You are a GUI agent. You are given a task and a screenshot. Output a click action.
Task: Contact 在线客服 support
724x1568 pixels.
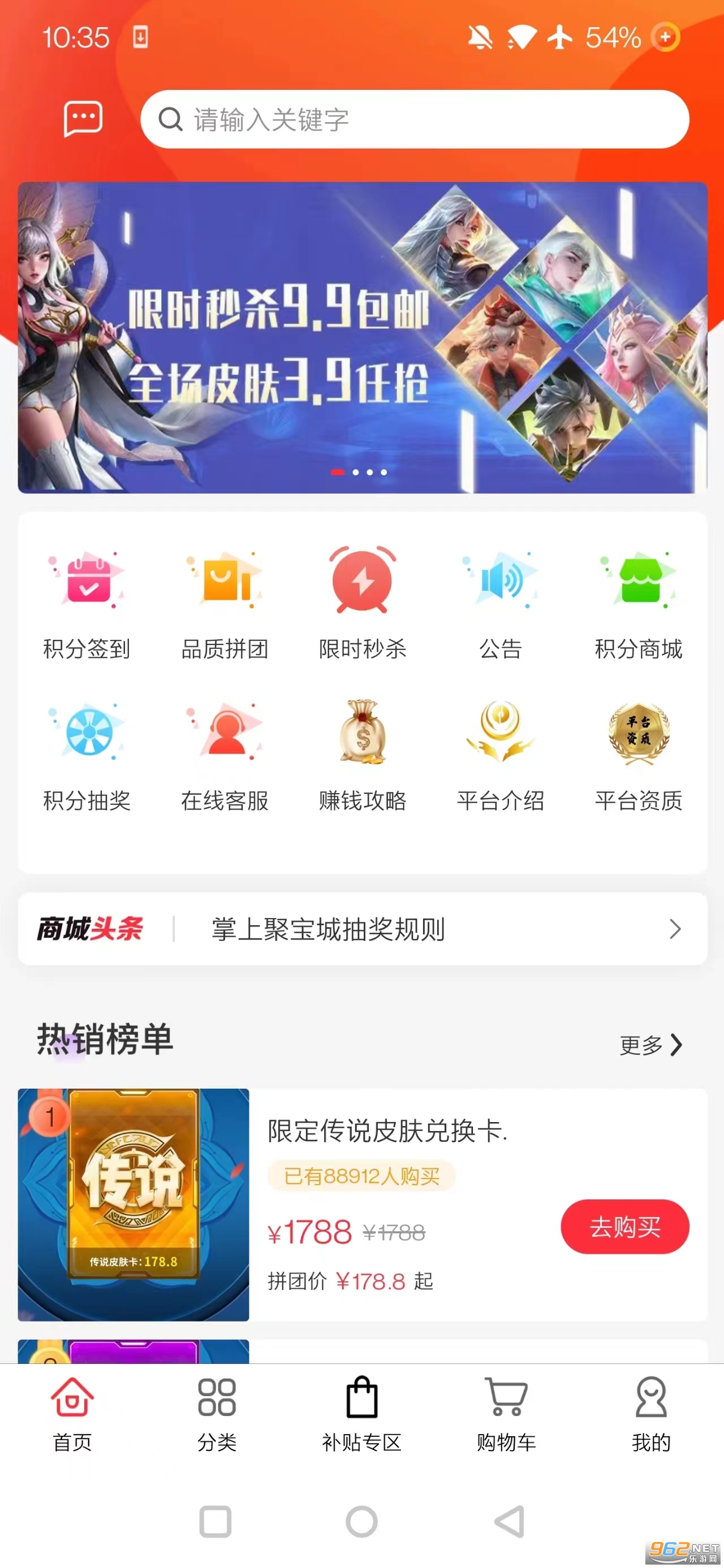coord(225,755)
